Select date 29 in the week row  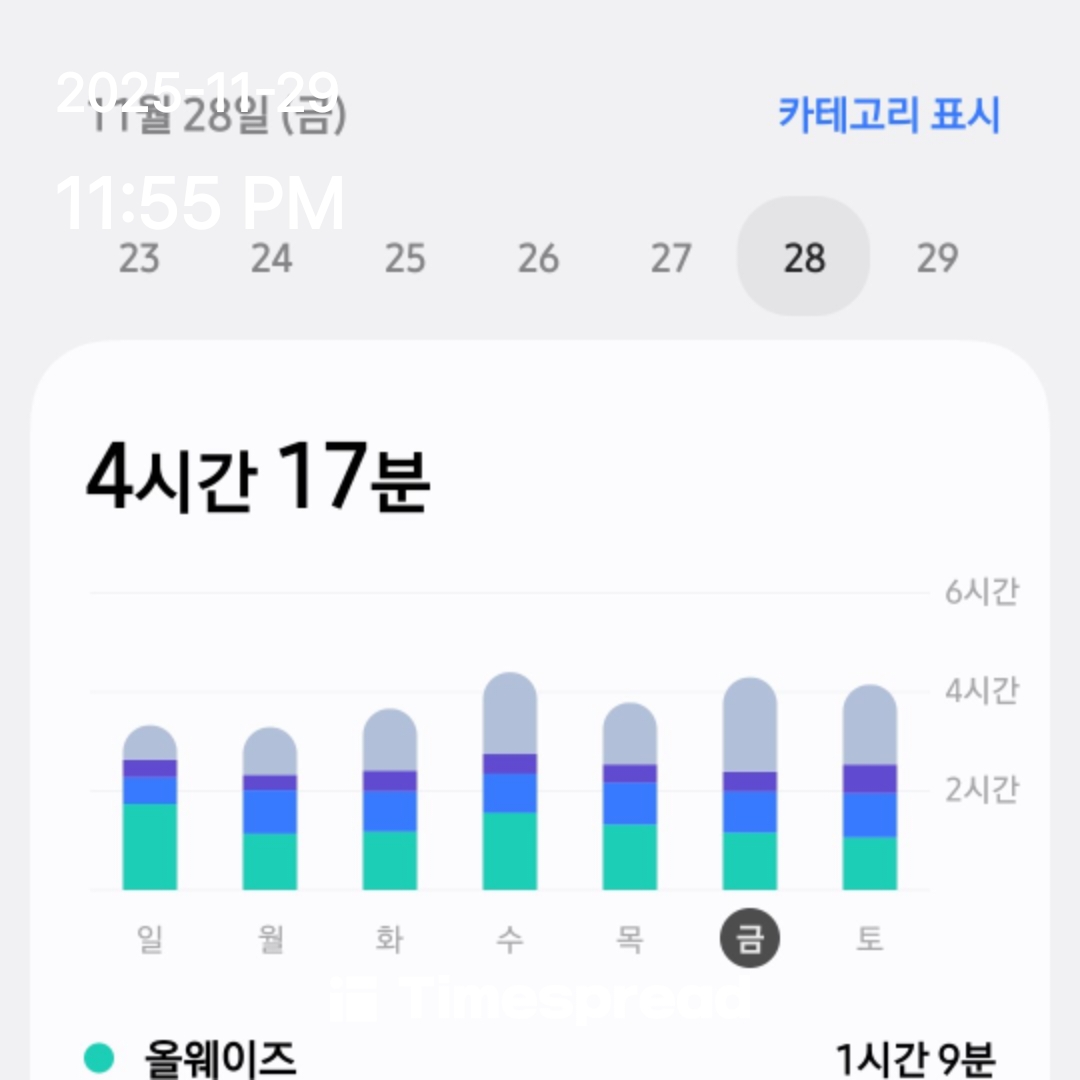click(x=937, y=258)
